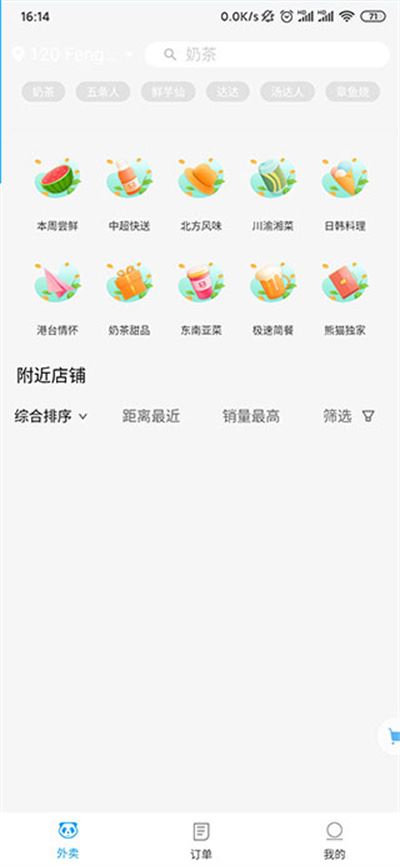Browse the 川渝湘菜 category
Screen dimensions: 400x866
[x=273, y=194]
